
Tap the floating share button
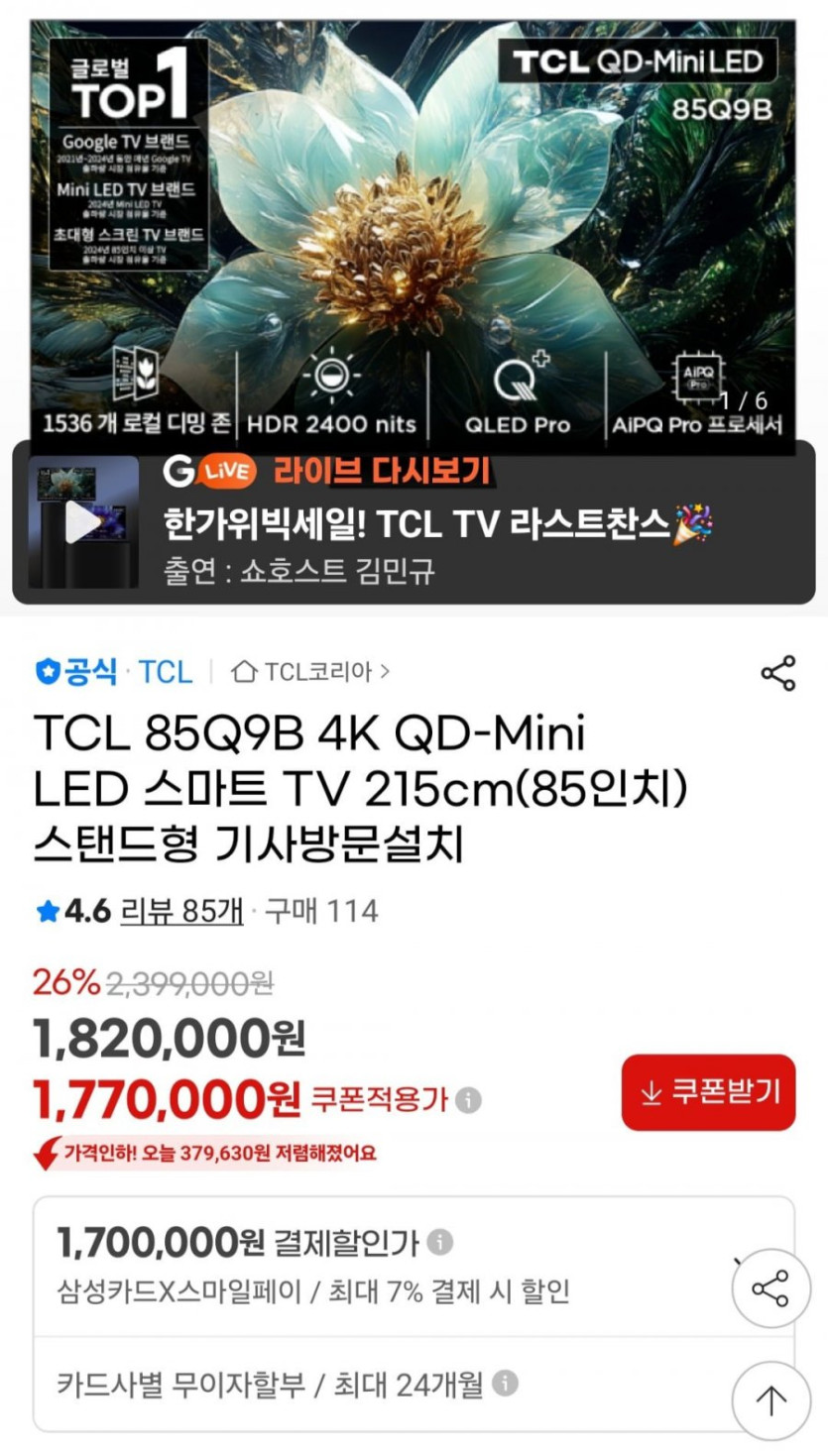[770, 1288]
